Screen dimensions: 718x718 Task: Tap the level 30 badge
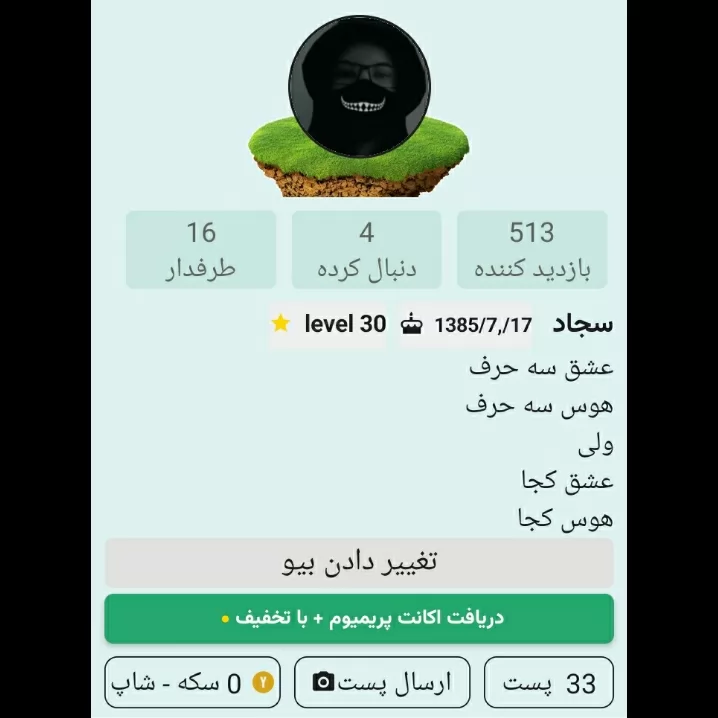point(328,324)
